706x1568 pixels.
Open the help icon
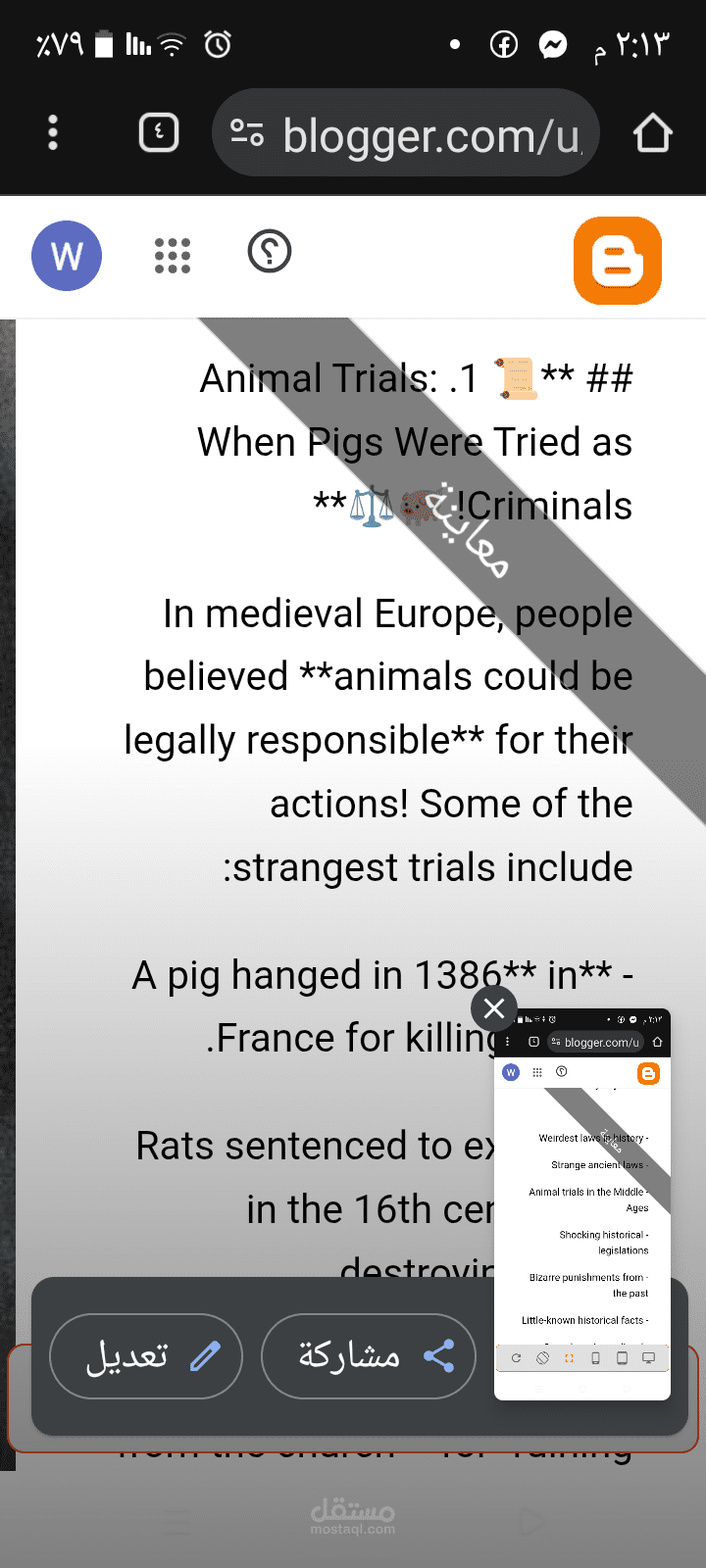pos(270,252)
